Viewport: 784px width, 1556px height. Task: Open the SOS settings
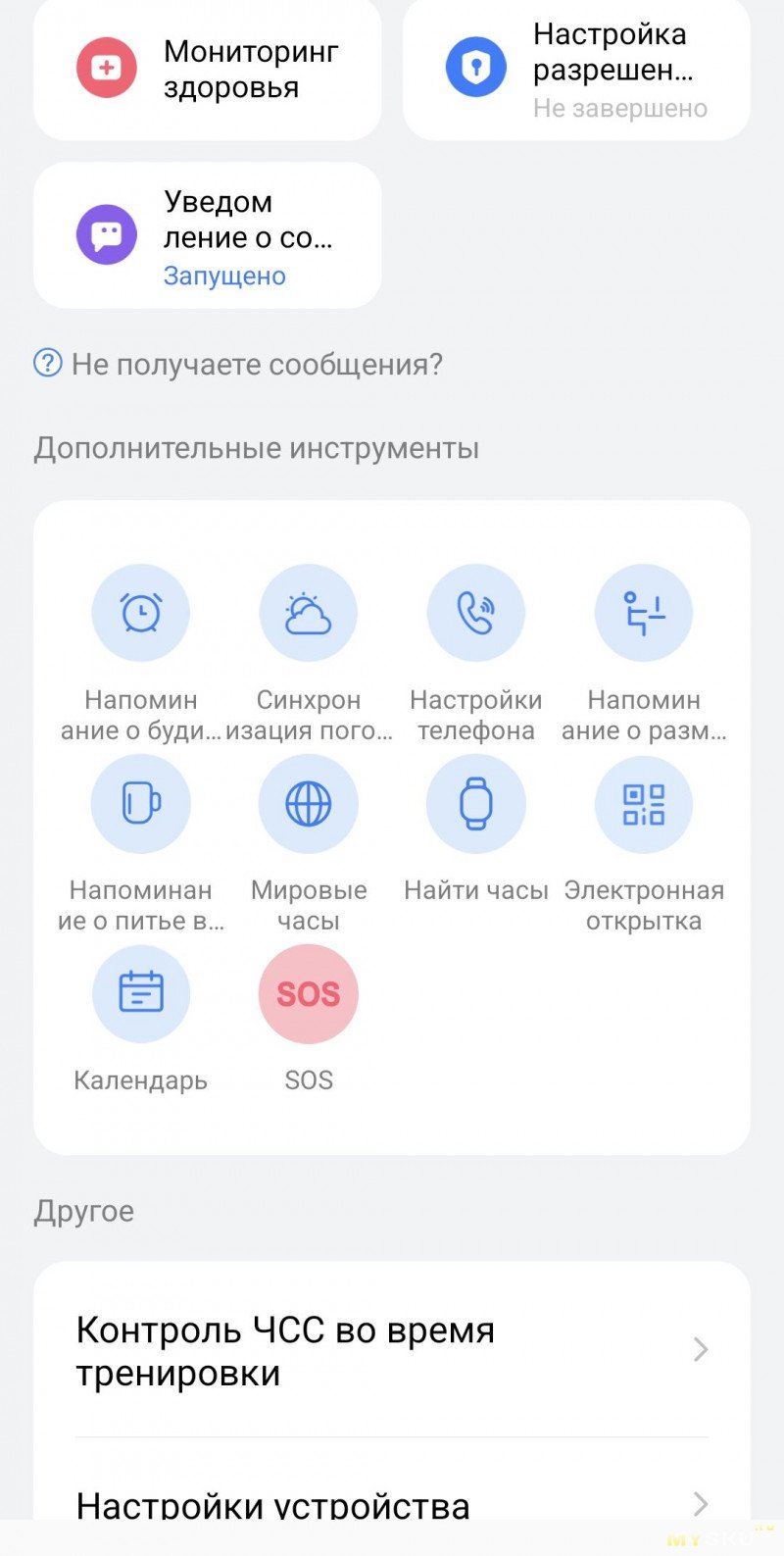(309, 994)
